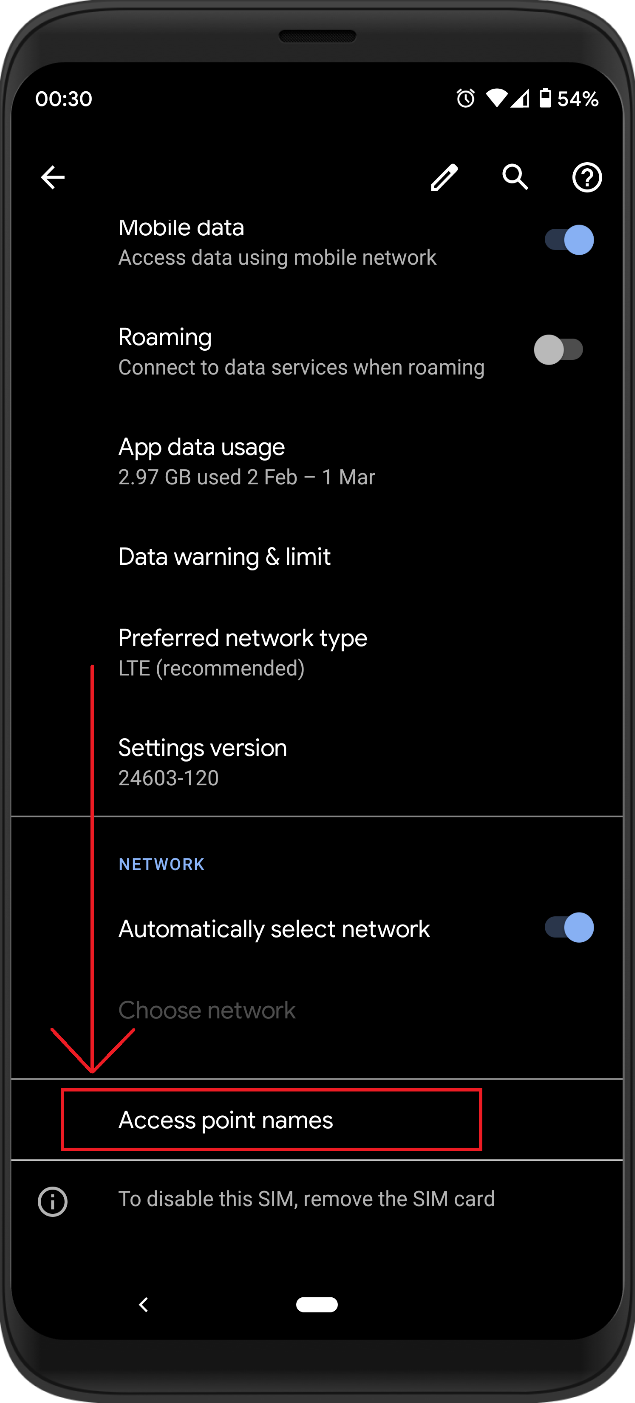Toggle Automatically select network
The image size is (635, 1403).
pos(569,928)
